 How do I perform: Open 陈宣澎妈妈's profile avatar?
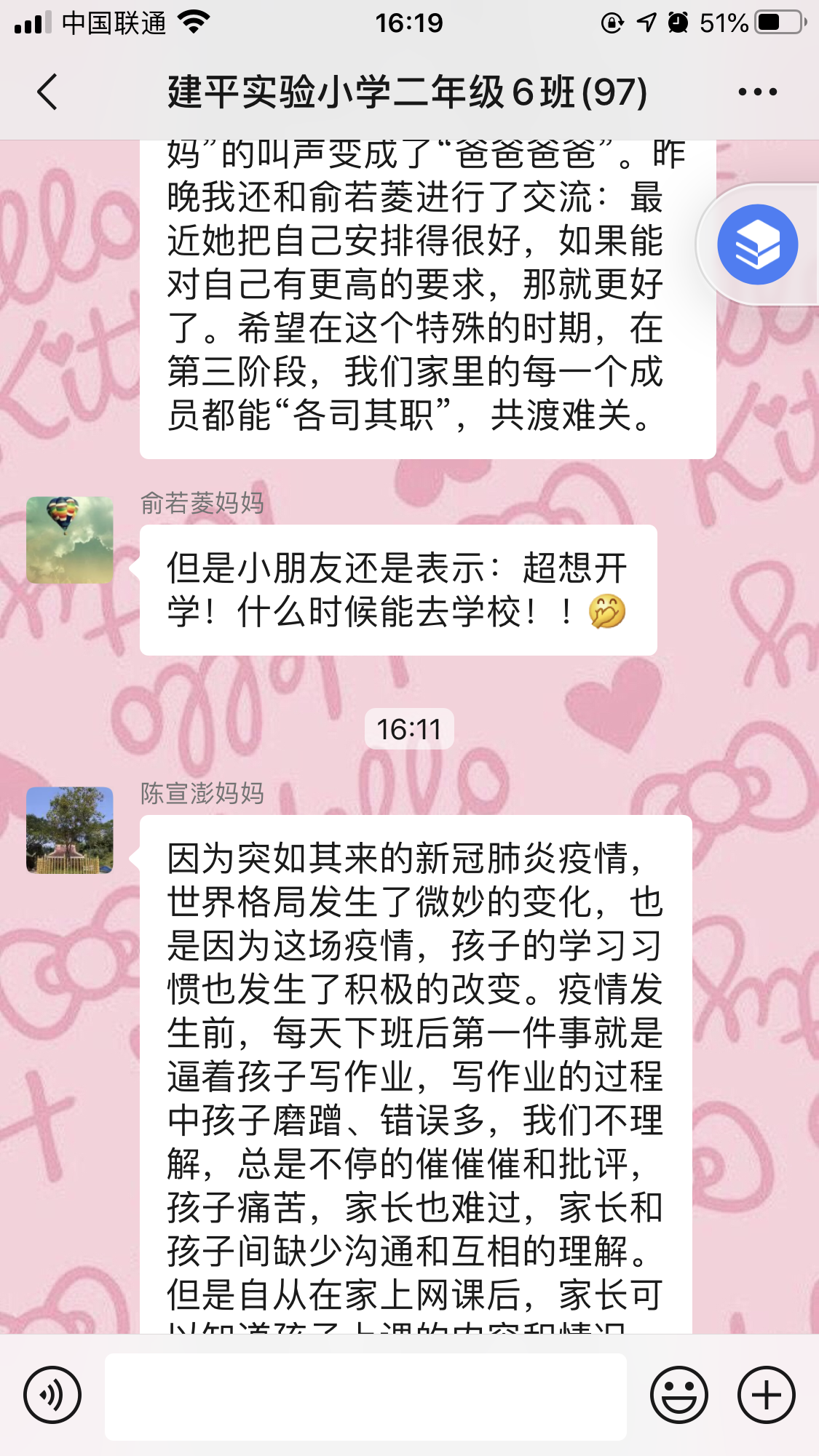pyautogui.click(x=70, y=830)
